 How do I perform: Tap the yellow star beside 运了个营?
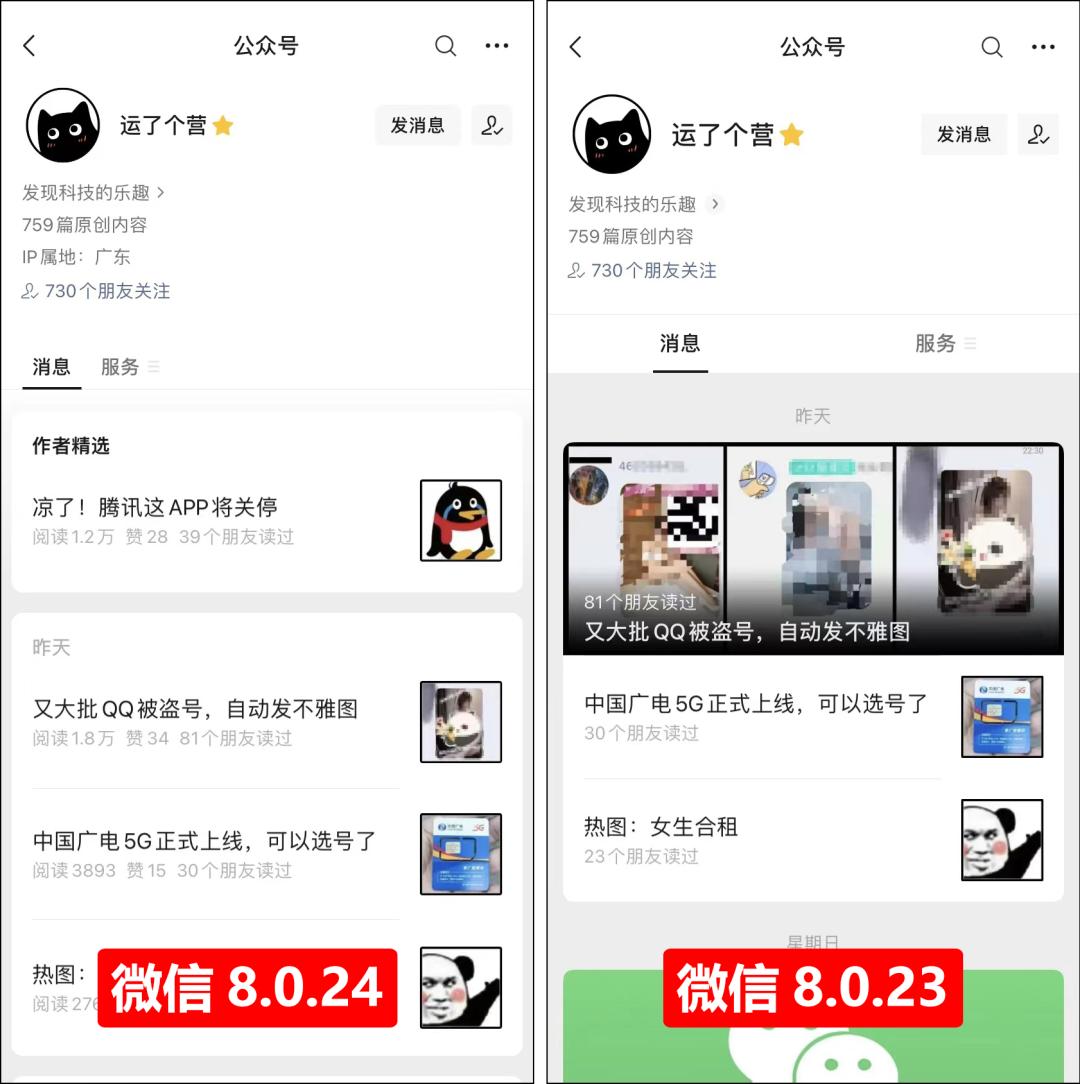tap(222, 126)
